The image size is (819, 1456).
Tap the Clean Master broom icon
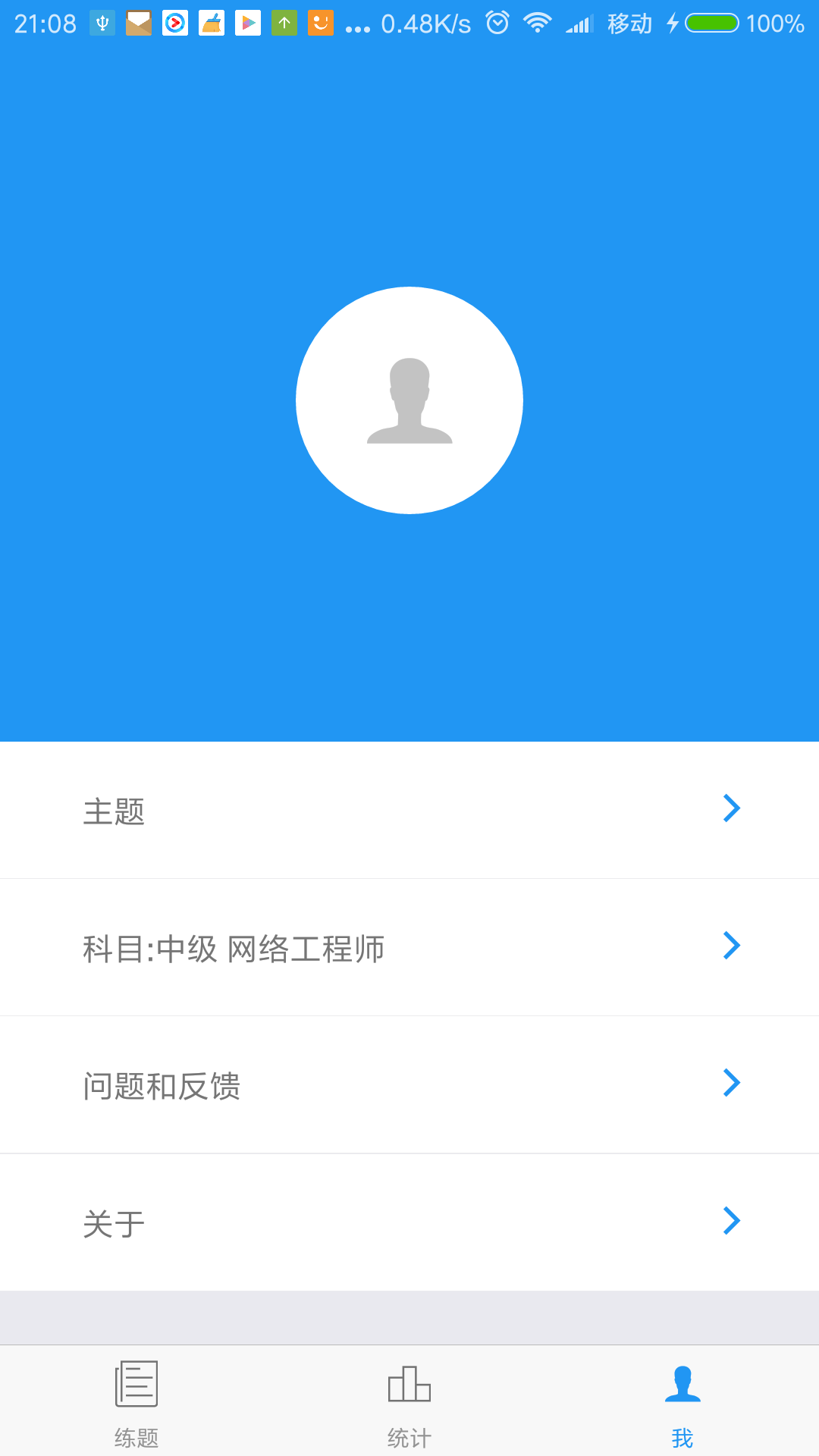click(x=210, y=23)
